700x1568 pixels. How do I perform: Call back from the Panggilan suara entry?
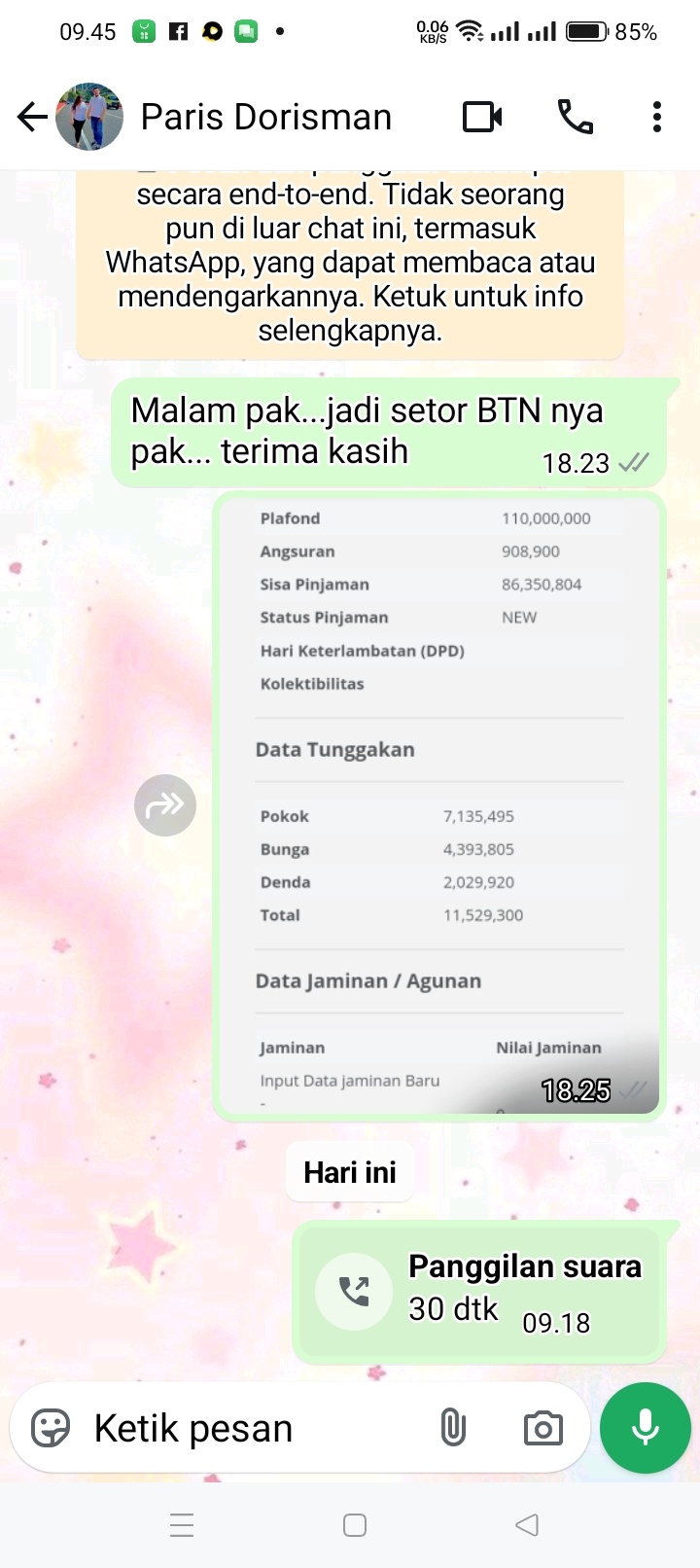click(x=354, y=1292)
